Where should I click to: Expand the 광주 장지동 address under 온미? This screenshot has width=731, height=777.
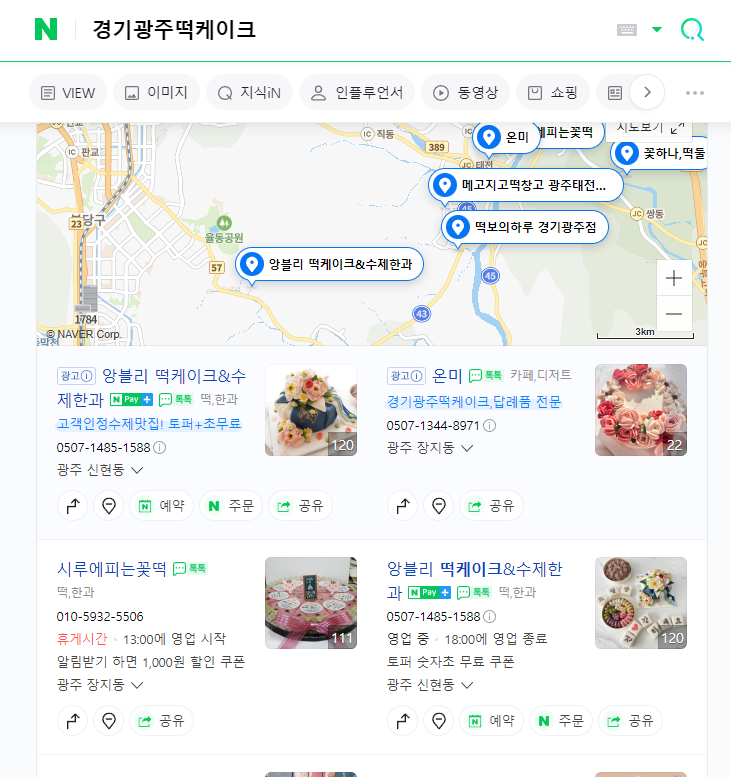tap(430, 447)
